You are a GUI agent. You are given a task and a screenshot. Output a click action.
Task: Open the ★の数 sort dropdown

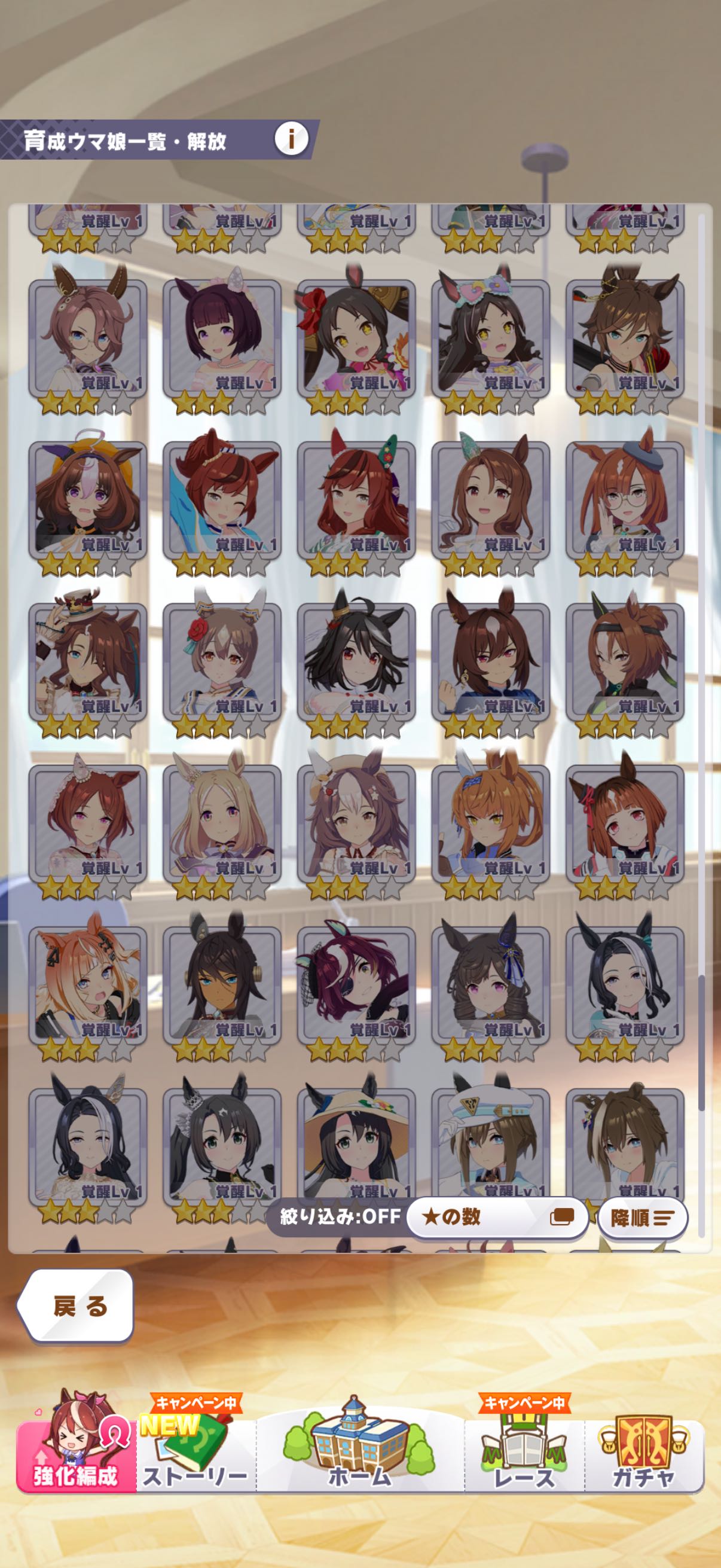click(x=496, y=1217)
